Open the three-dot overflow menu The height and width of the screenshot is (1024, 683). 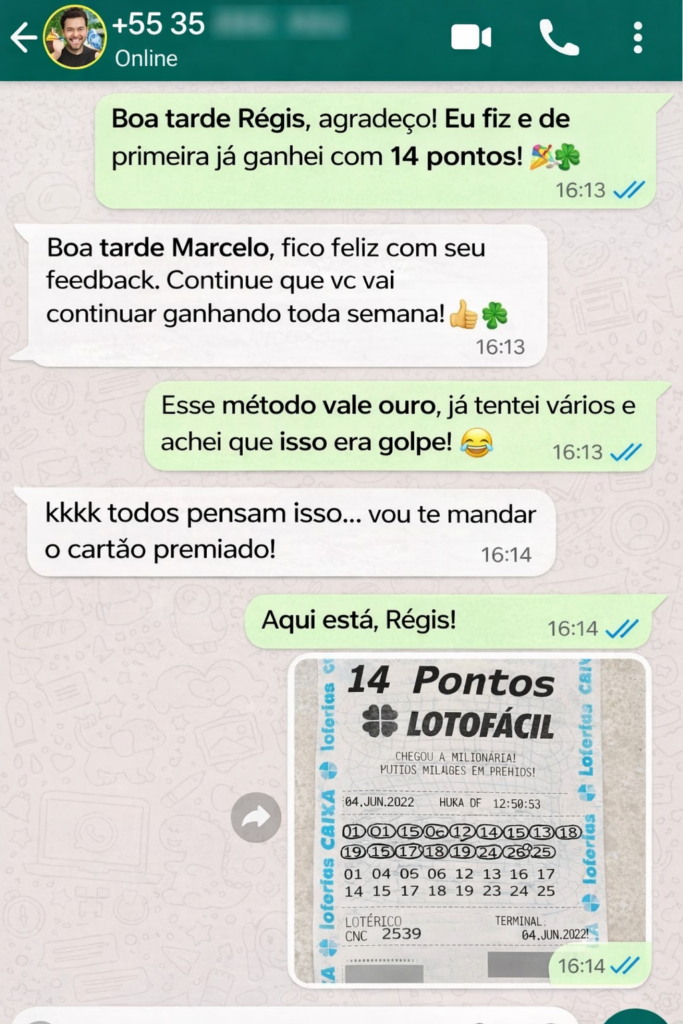pyautogui.click(x=637, y=38)
